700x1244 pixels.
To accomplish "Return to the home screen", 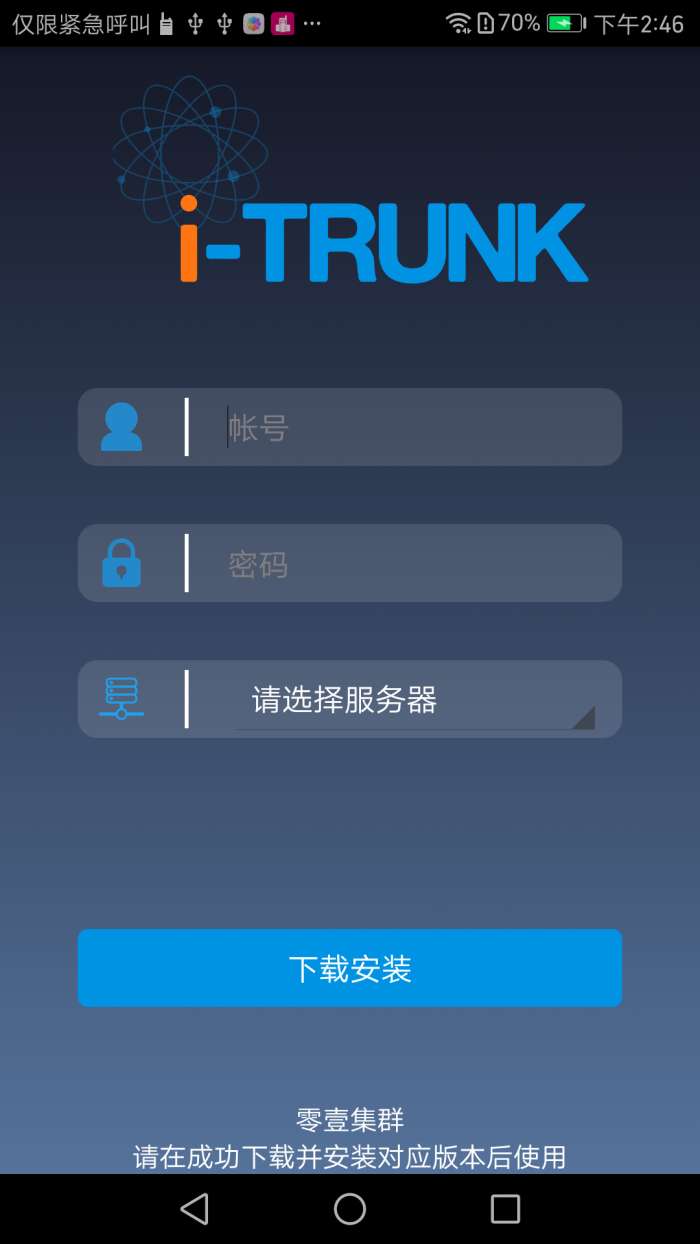I will click(x=350, y=1208).
